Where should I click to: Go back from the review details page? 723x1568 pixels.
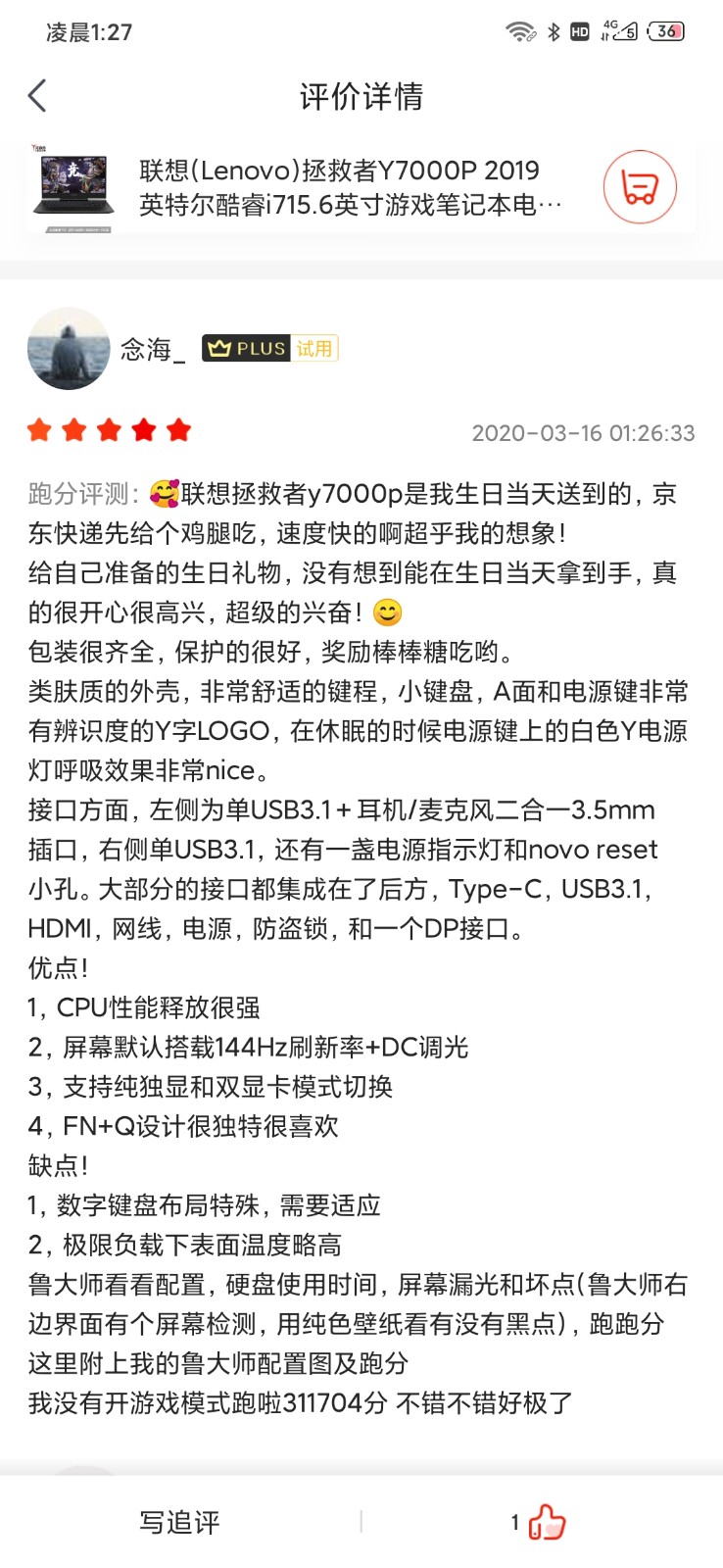(37, 96)
